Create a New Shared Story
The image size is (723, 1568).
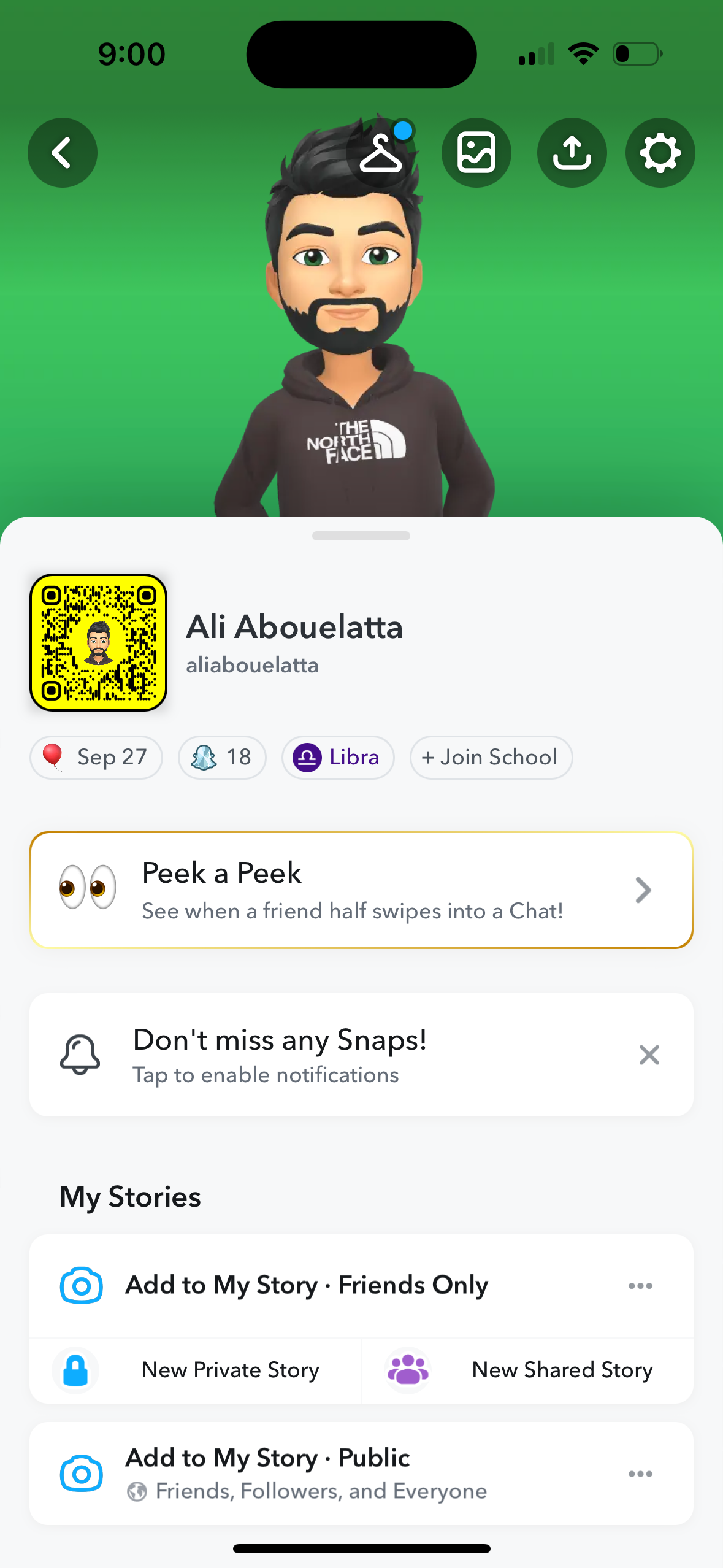coord(528,1370)
